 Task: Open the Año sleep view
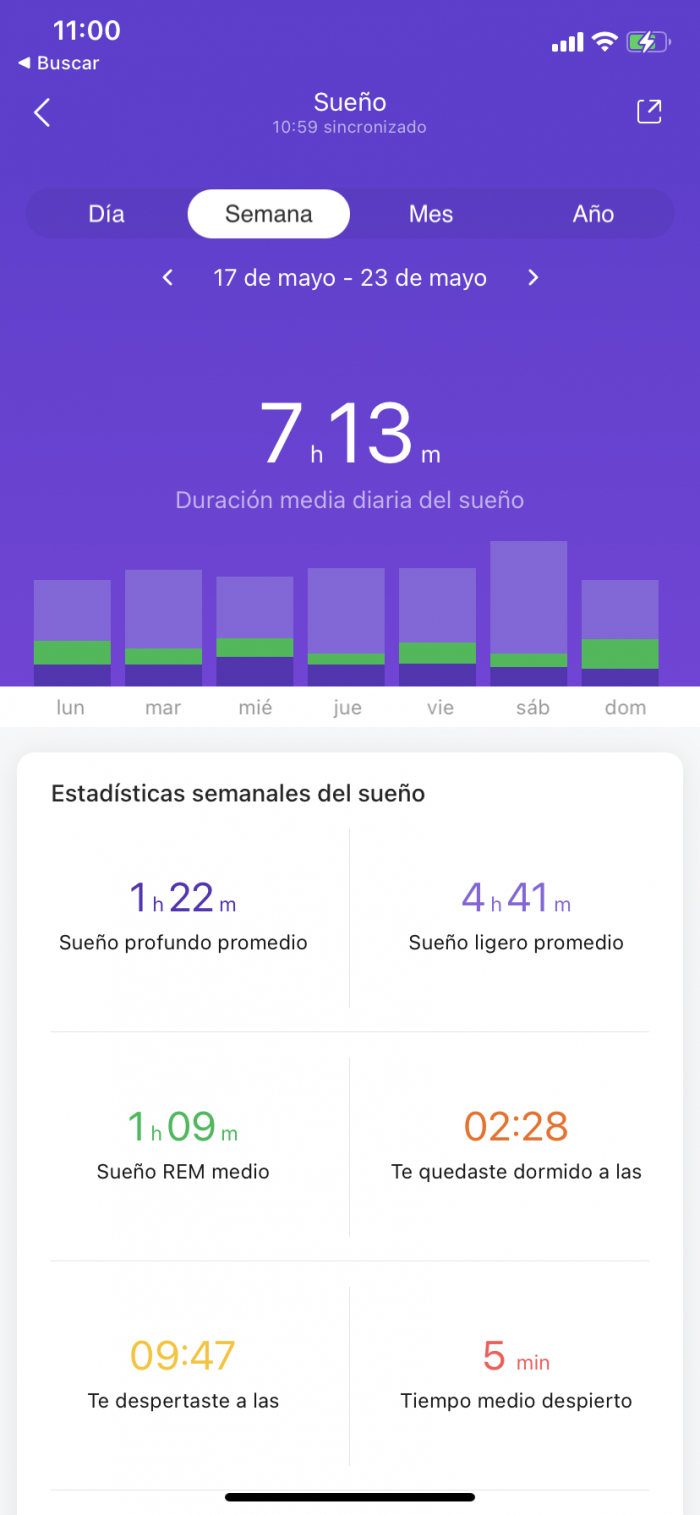[593, 214]
